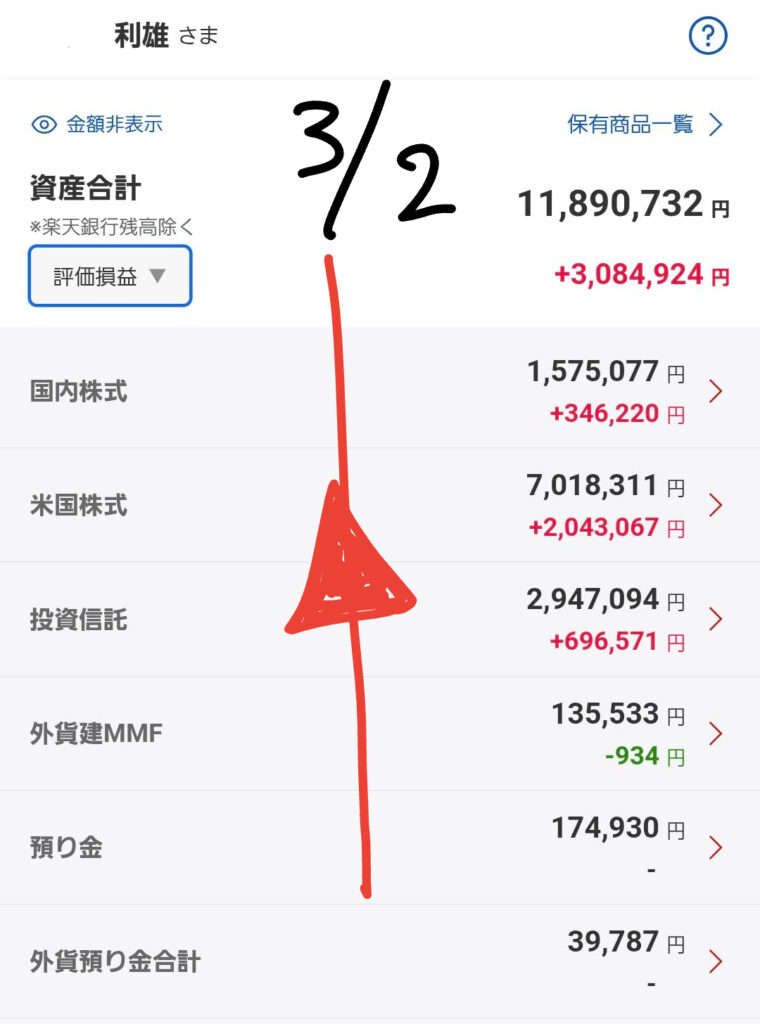View 外貨預り金合計 details
This screenshot has width=760, height=1024.
[380, 962]
